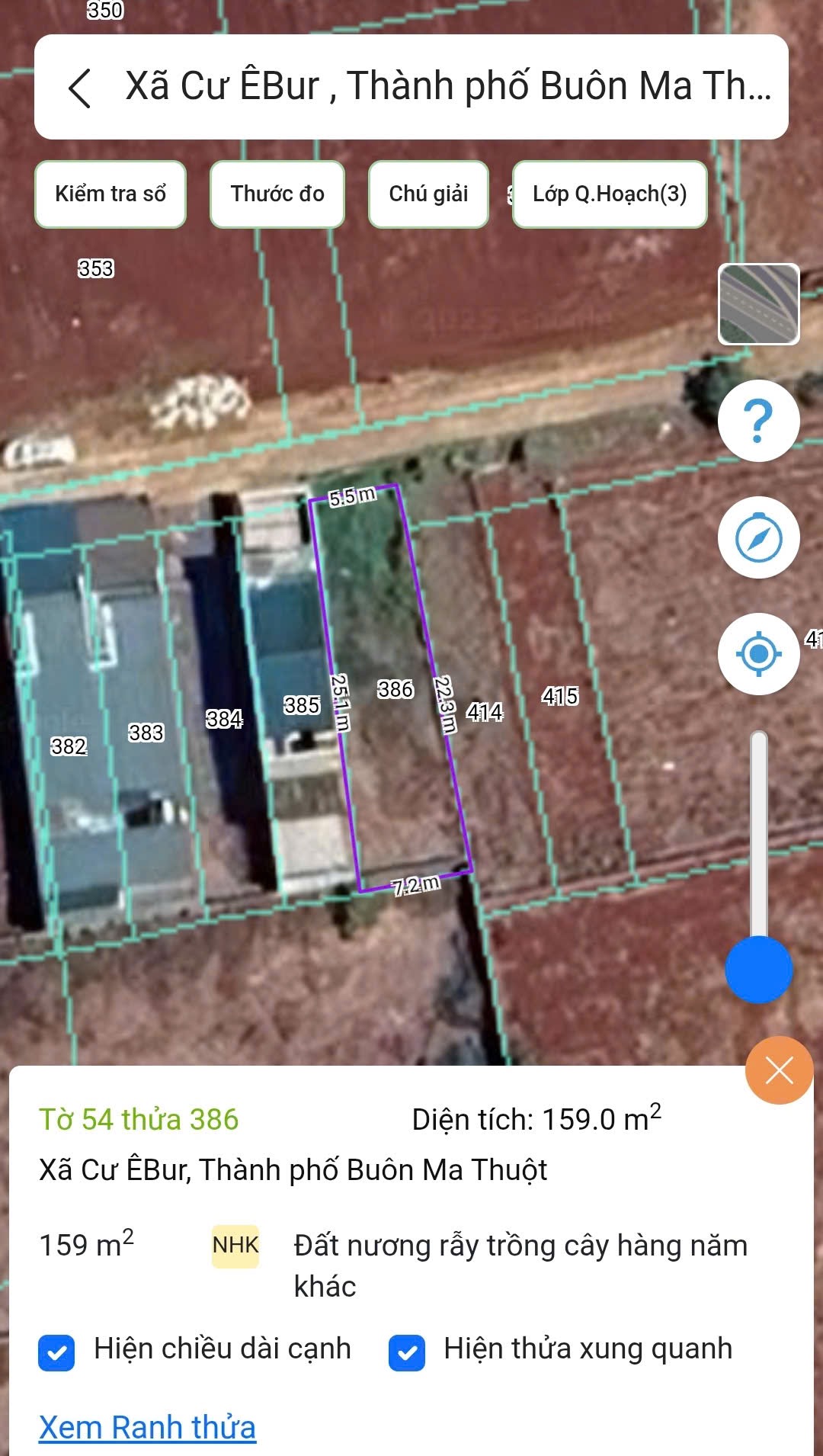
Task: Uncheck Hiện chiều dài cạnh
Action: [x=57, y=1353]
